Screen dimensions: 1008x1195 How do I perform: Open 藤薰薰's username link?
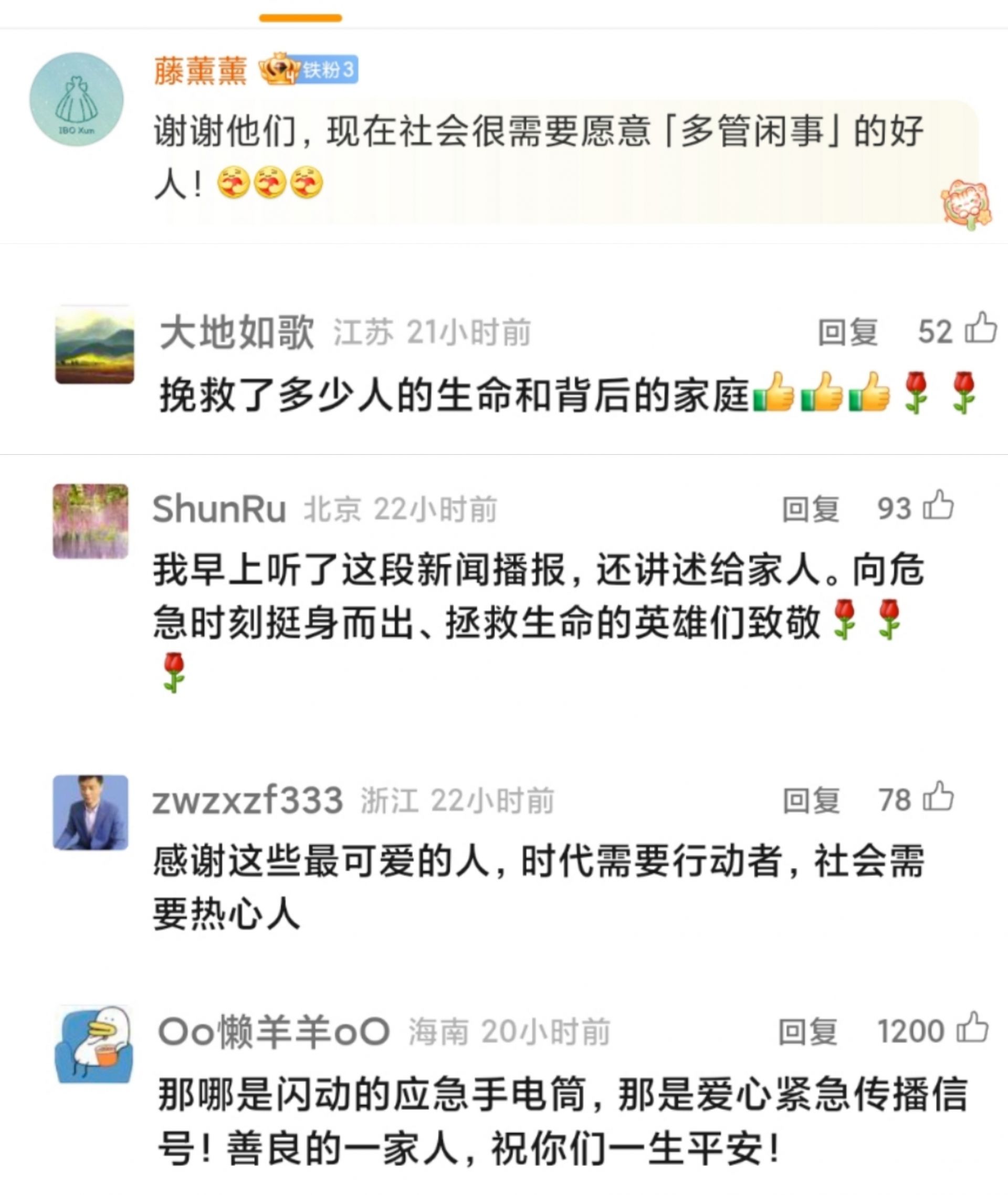201,71
